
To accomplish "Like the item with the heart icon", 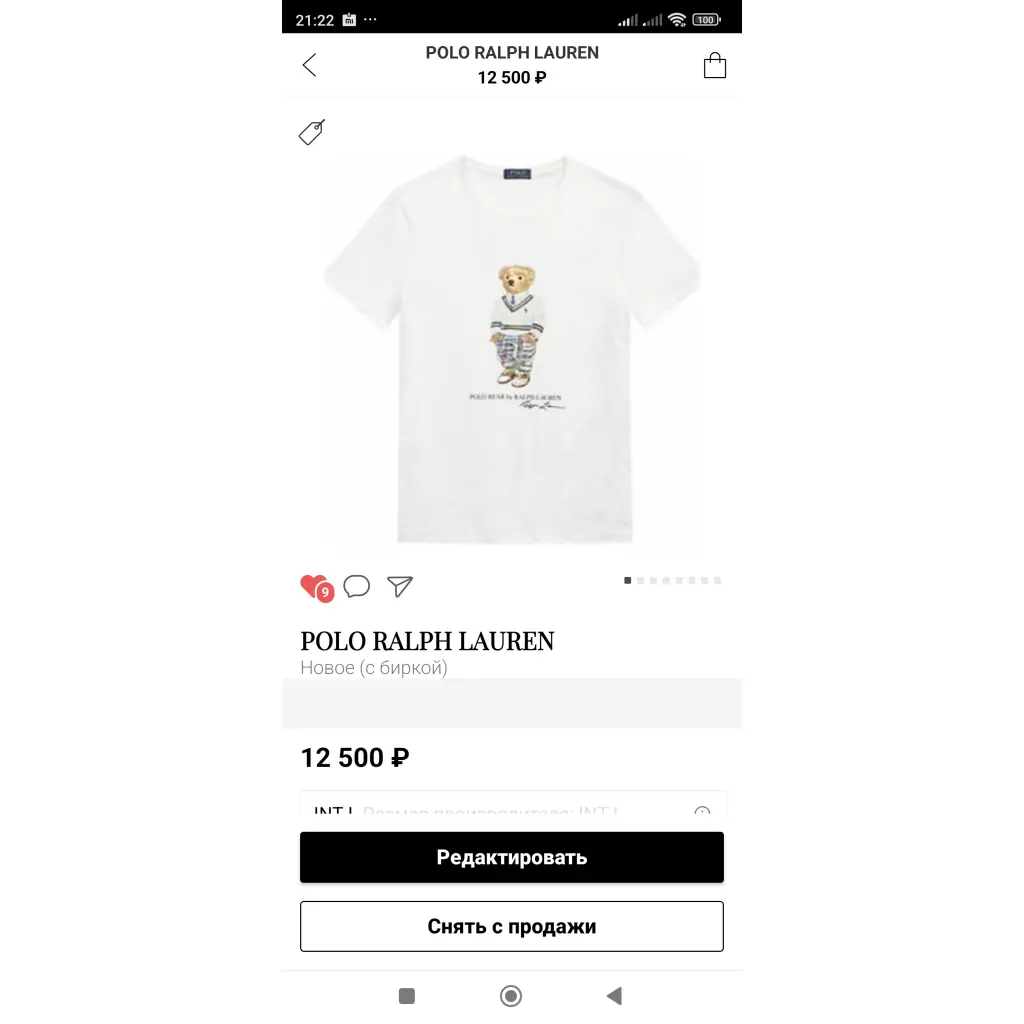I will 314,587.
